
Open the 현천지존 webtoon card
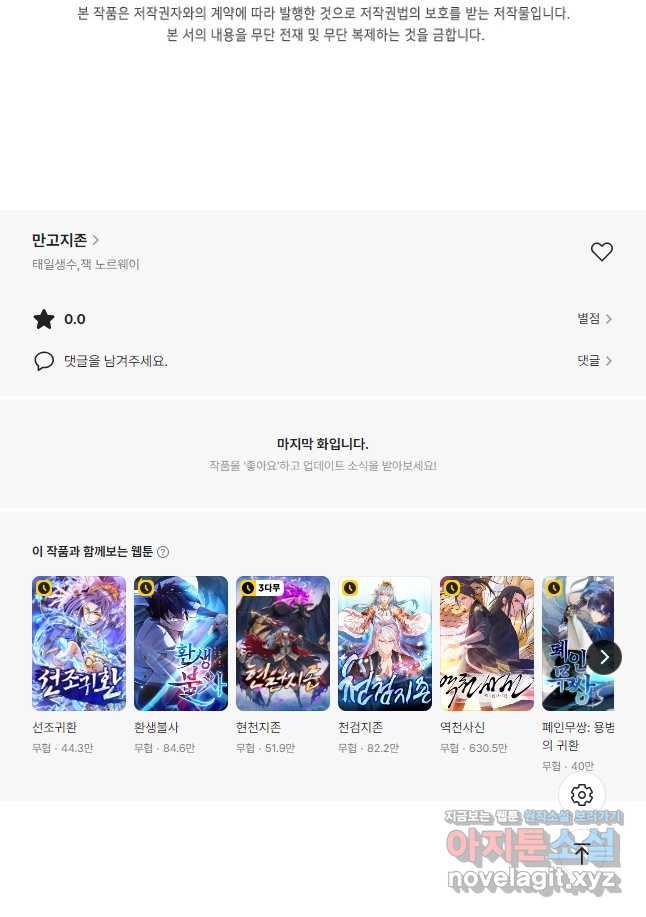283,643
